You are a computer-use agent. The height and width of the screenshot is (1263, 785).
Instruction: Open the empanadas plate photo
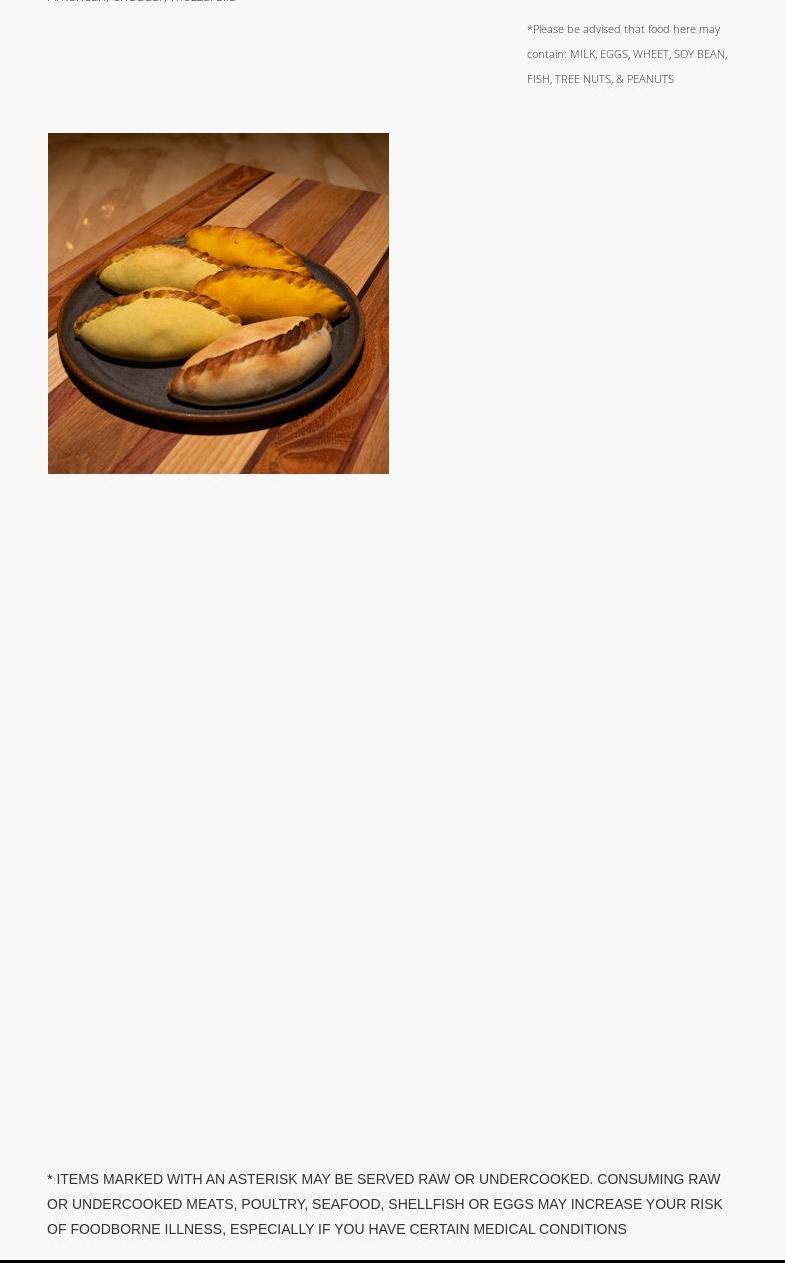coord(218,303)
